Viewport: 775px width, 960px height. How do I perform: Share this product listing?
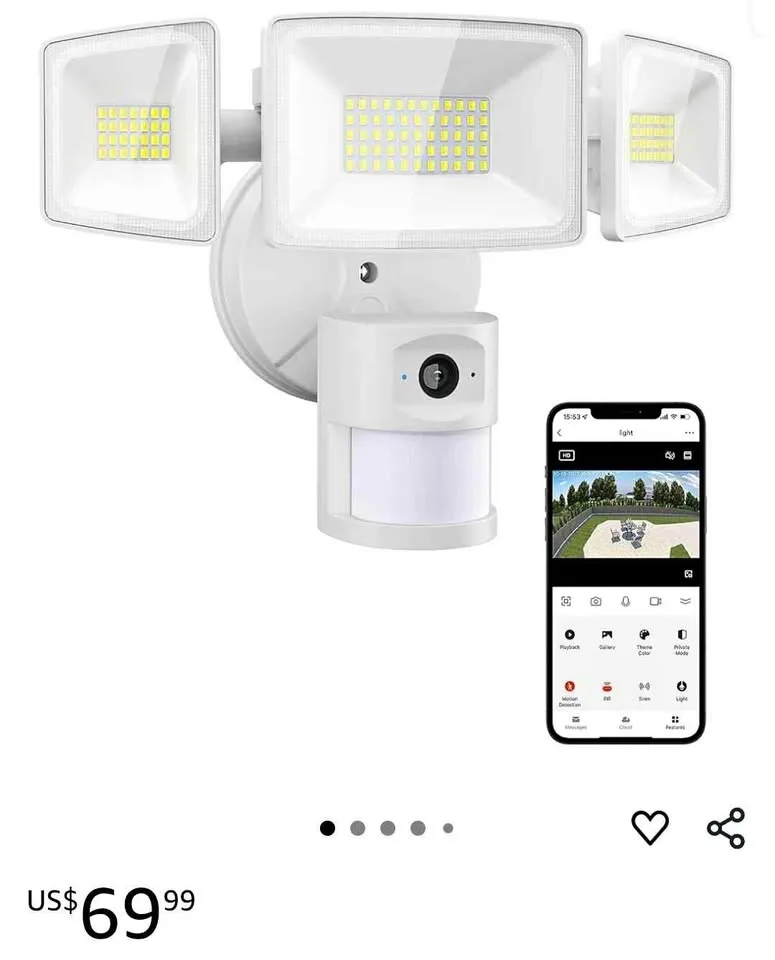pos(726,828)
